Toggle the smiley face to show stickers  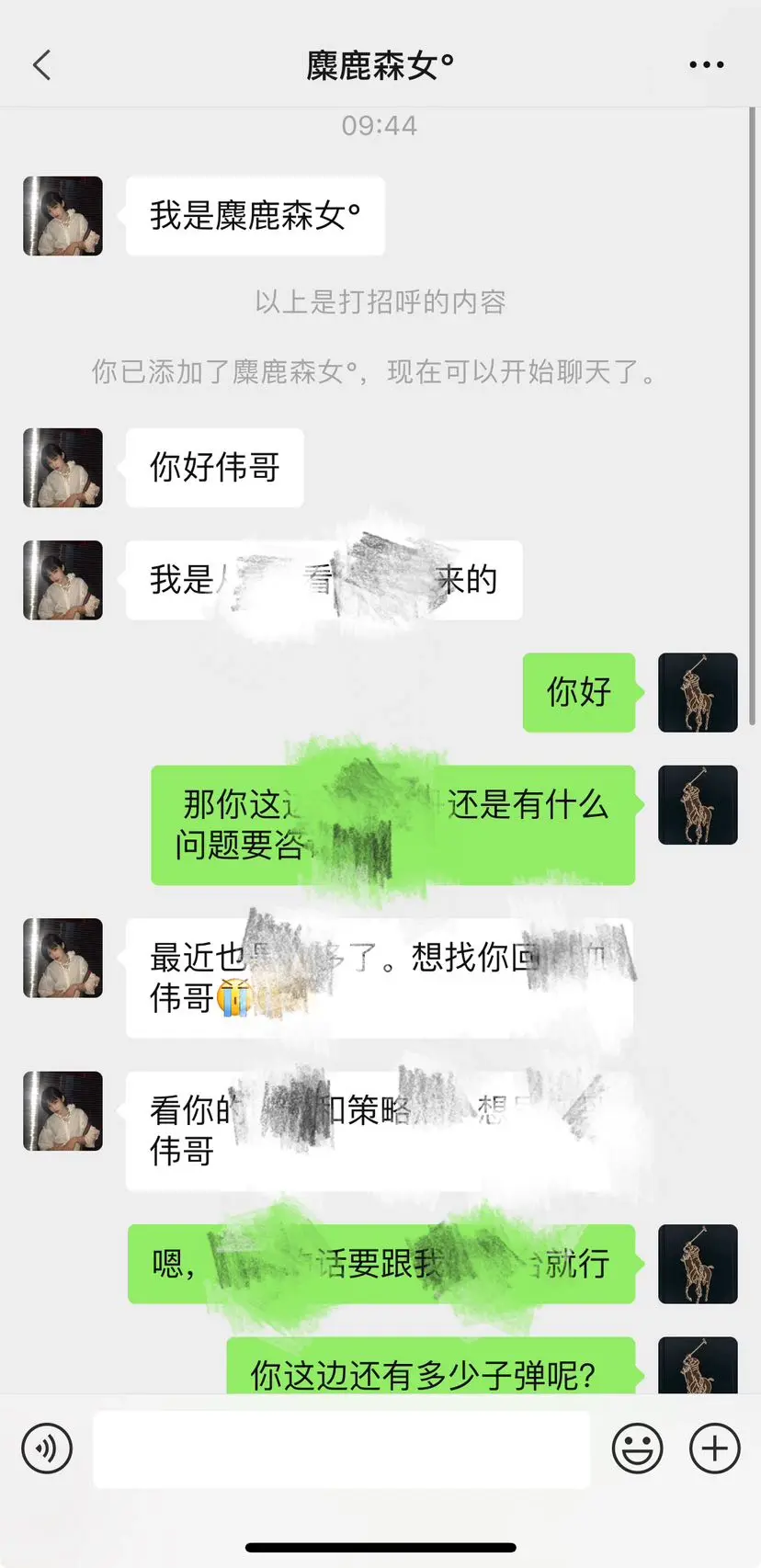pyautogui.click(x=637, y=1448)
